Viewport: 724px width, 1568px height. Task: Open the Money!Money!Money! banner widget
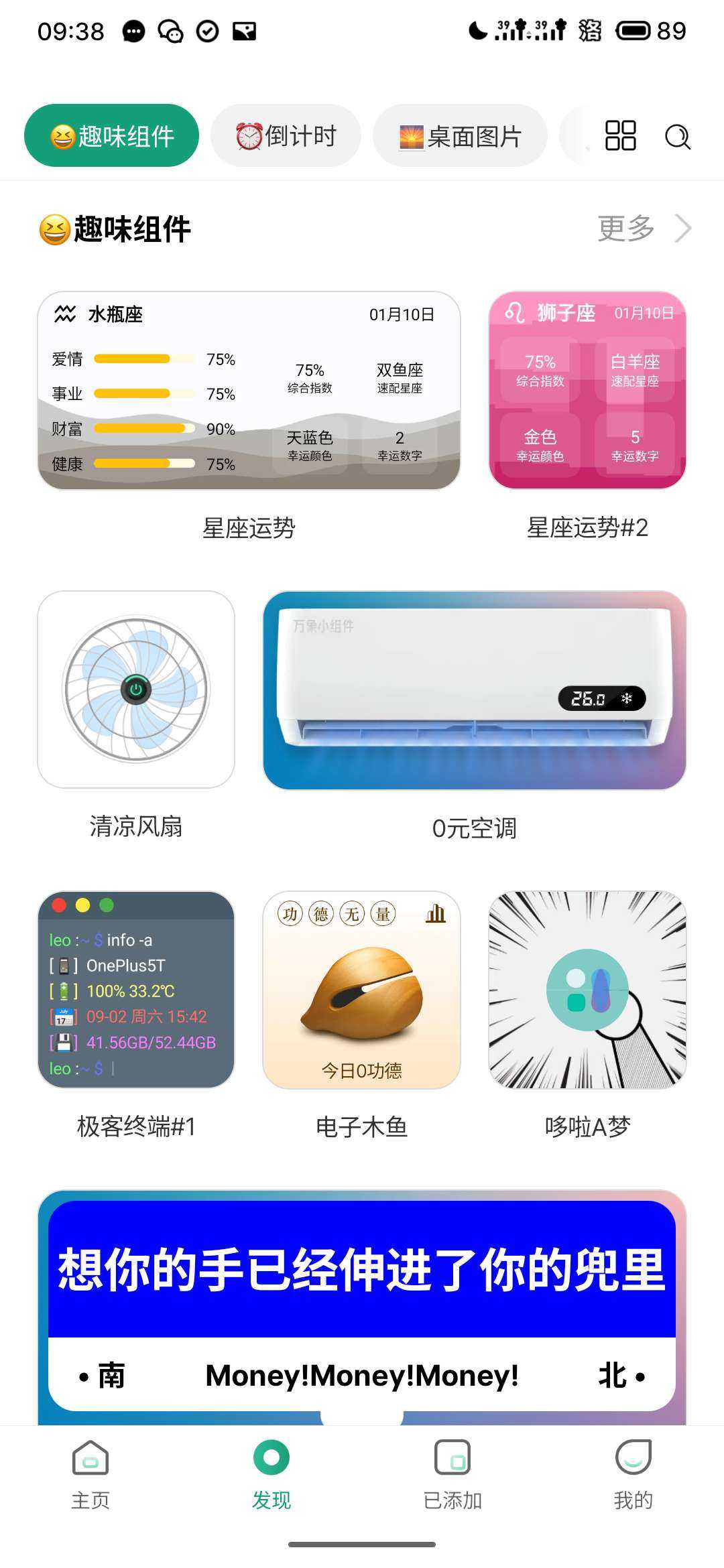click(x=362, y=1307)
